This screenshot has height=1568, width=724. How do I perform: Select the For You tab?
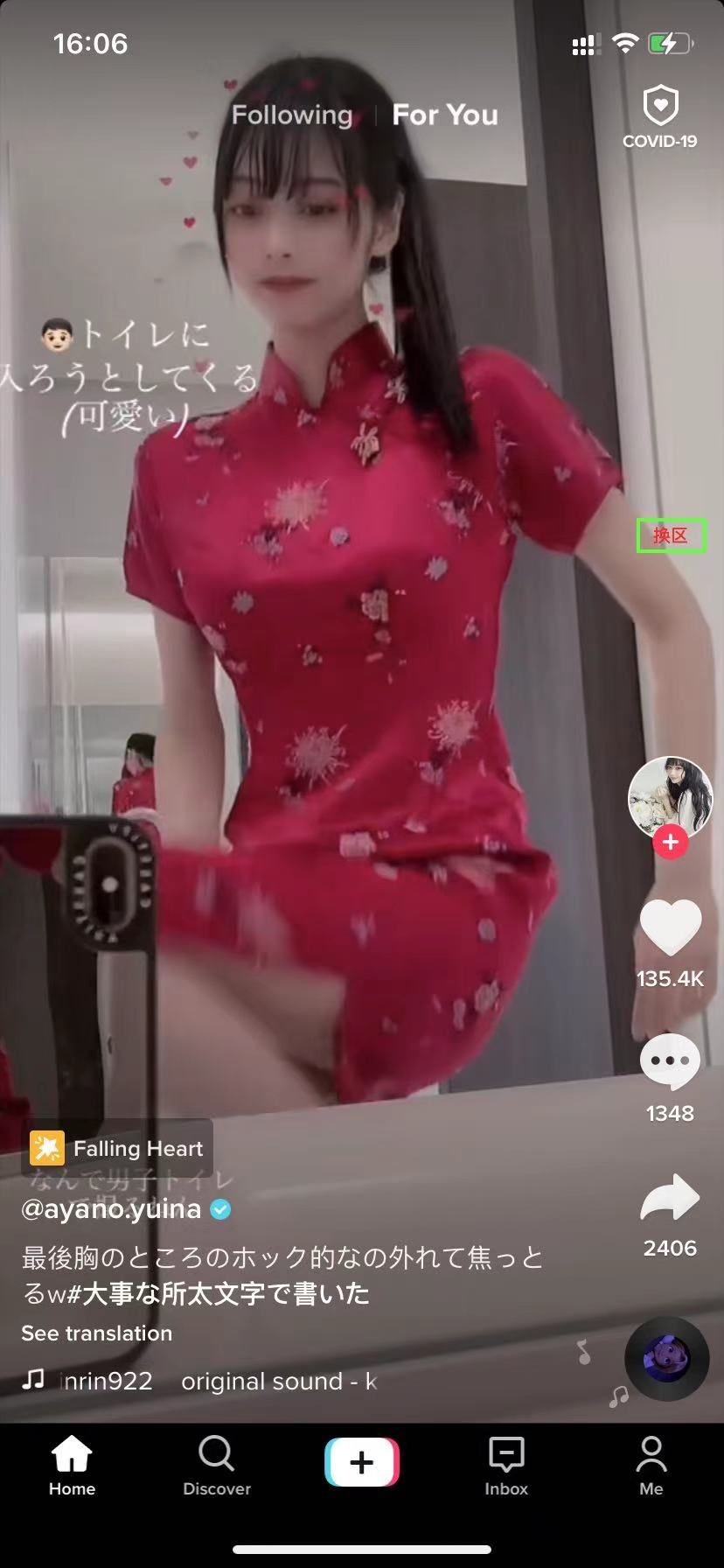[x=445, y=115]
